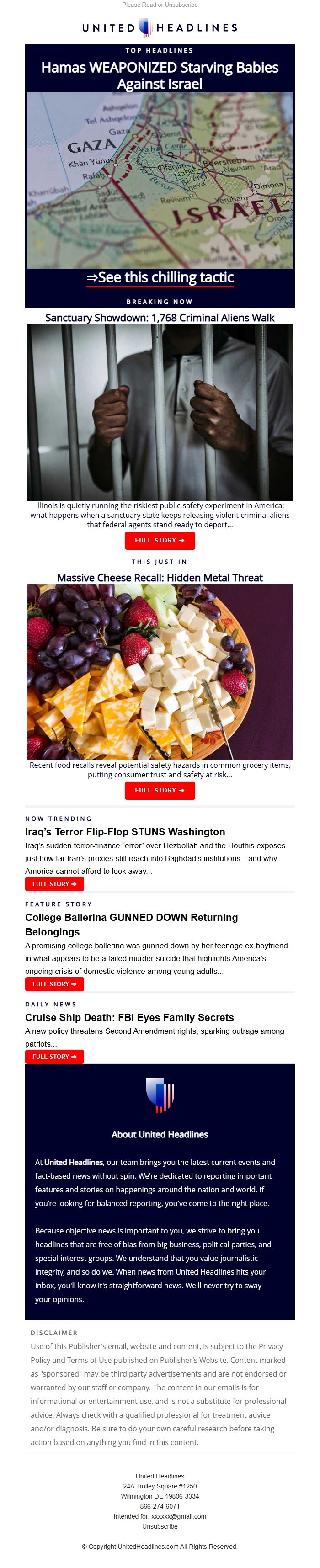Open the Cruise Ship Death headline
Screen dimensions: 320x1568
(129, 1017)
